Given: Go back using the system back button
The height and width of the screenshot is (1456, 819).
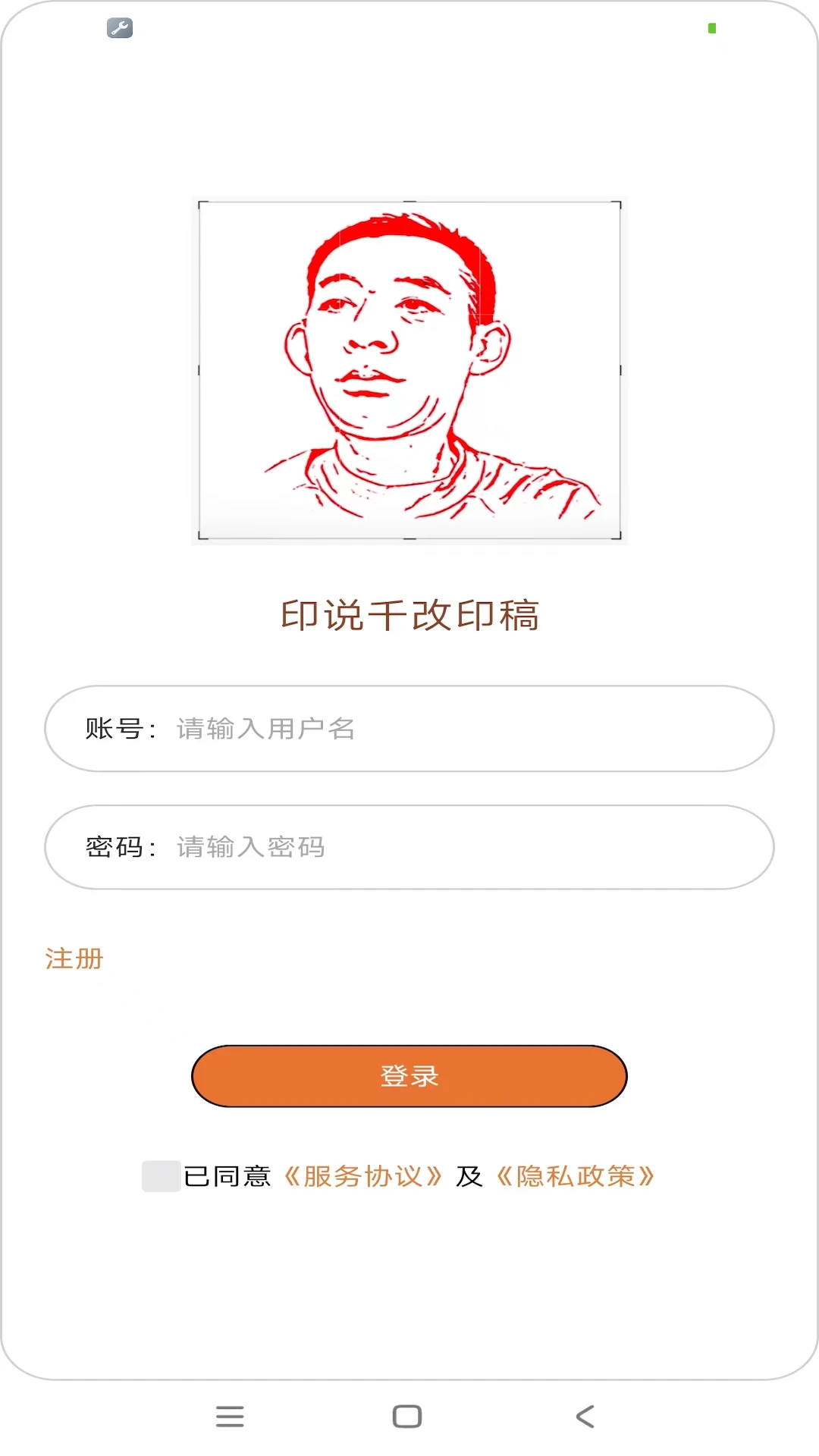Looking at the screenshot, I should (x=585, y=1416).
